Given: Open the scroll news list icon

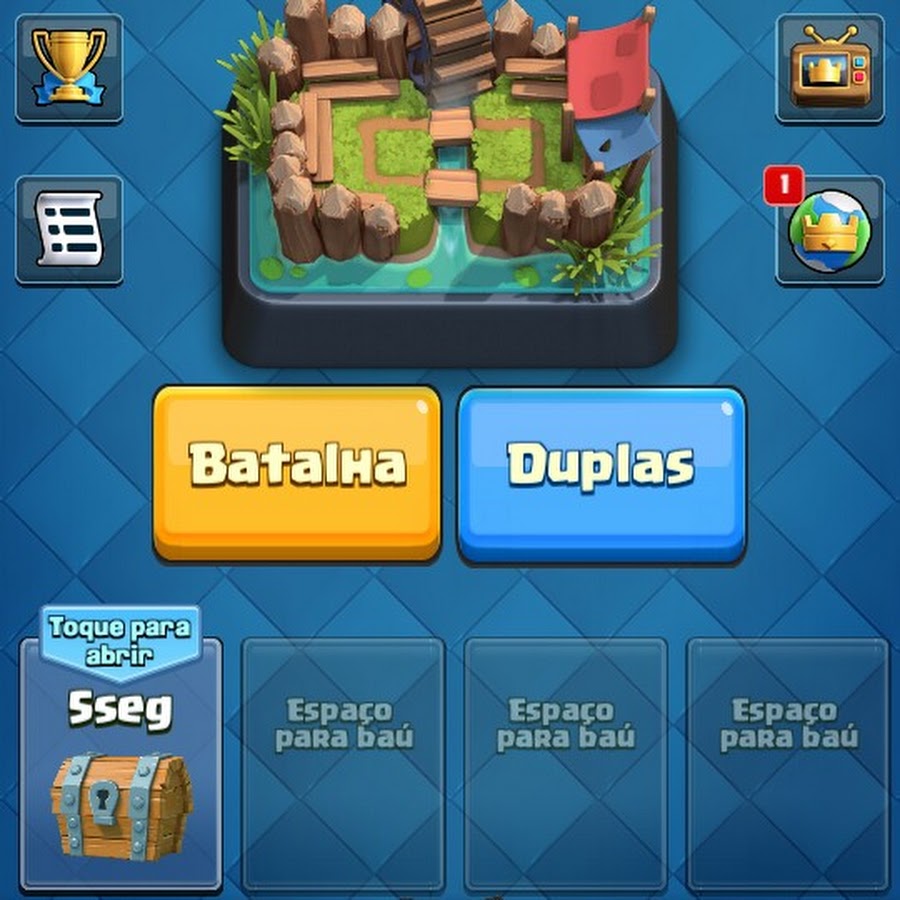Looking at the screenshot, I should coord(69,229).
